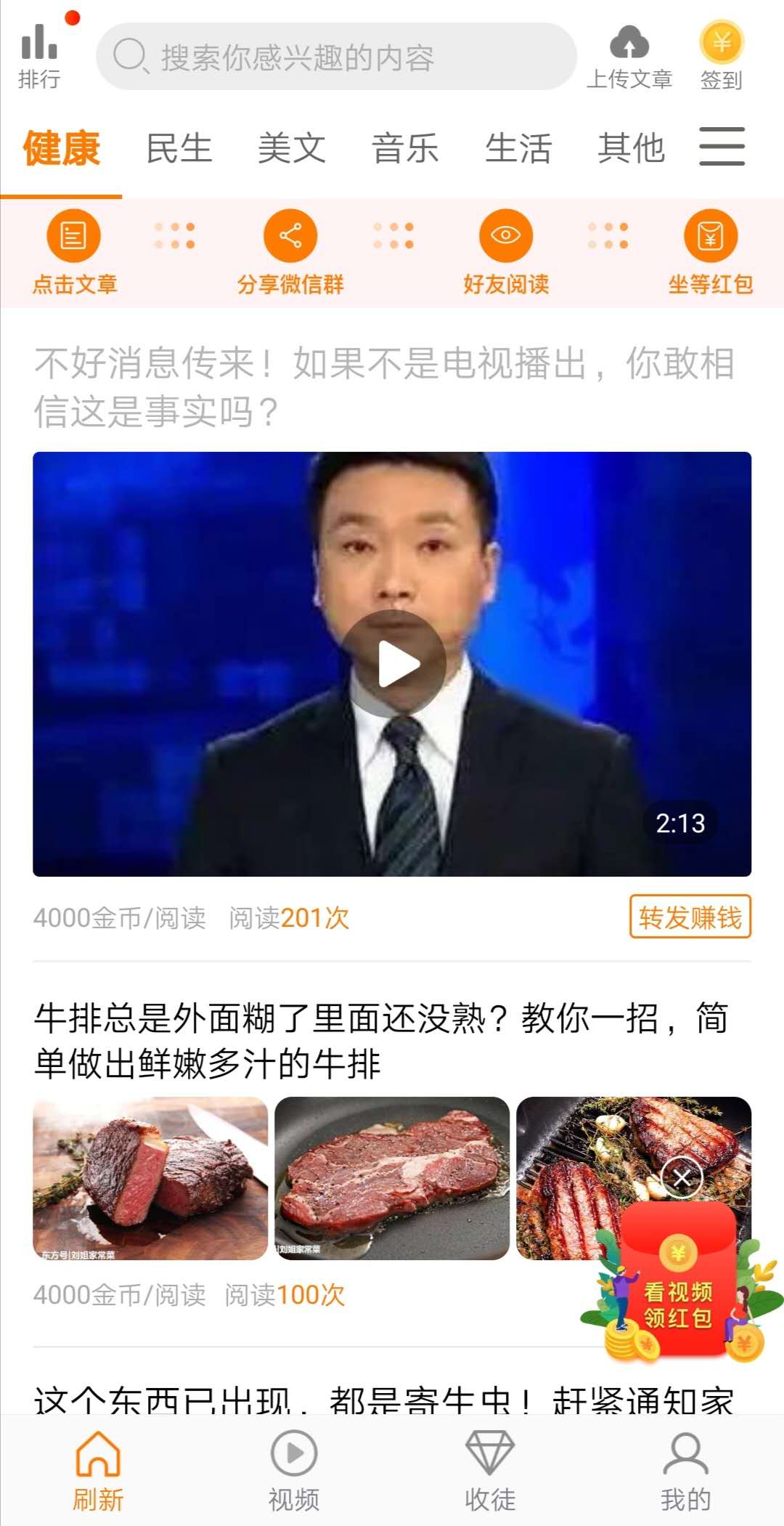Image resolution: width=784 pixels, height=1526 pixels.
Task: Switch to the 民生 tab
Action: 179,148
